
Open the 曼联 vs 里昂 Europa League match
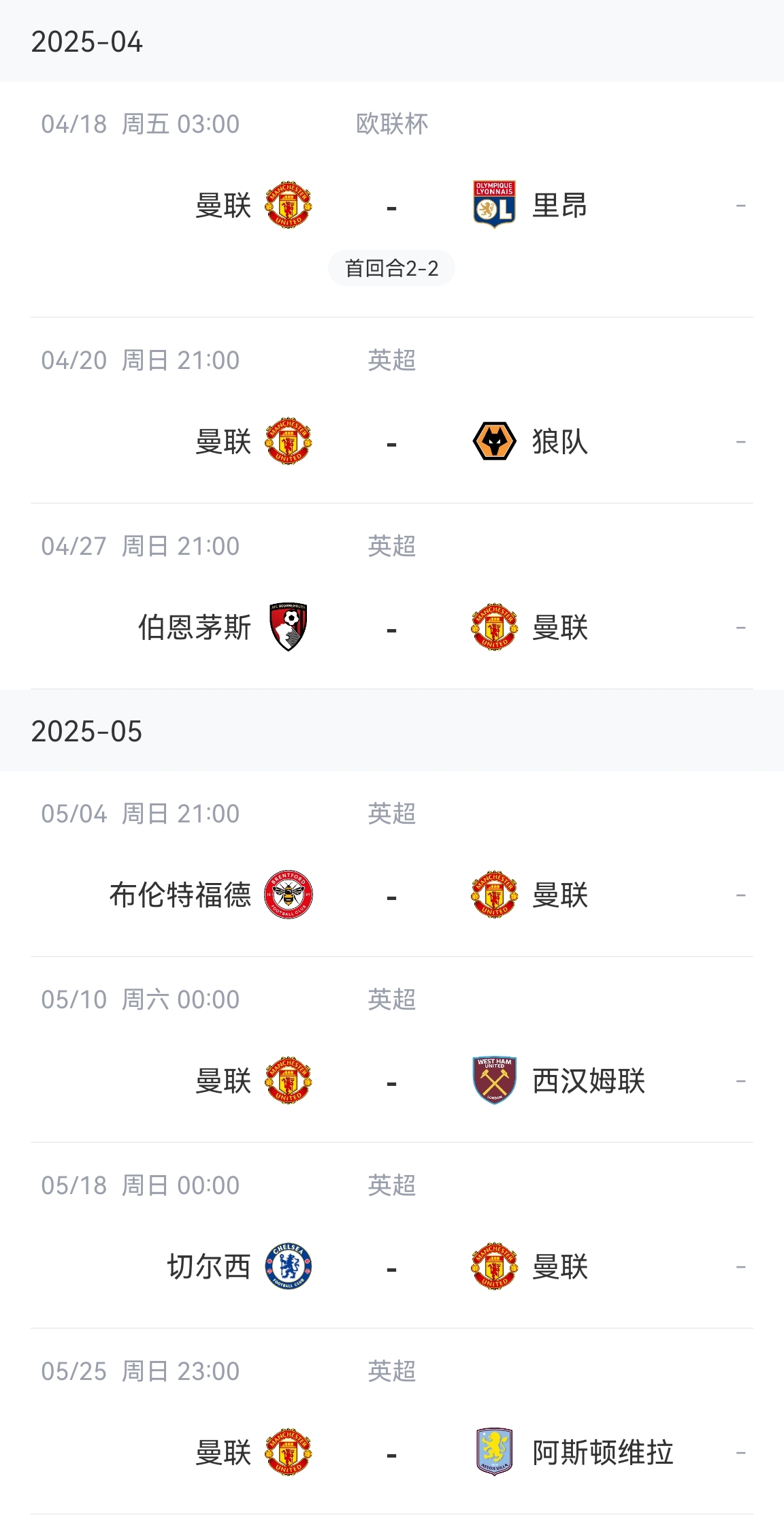click(392, 199)
